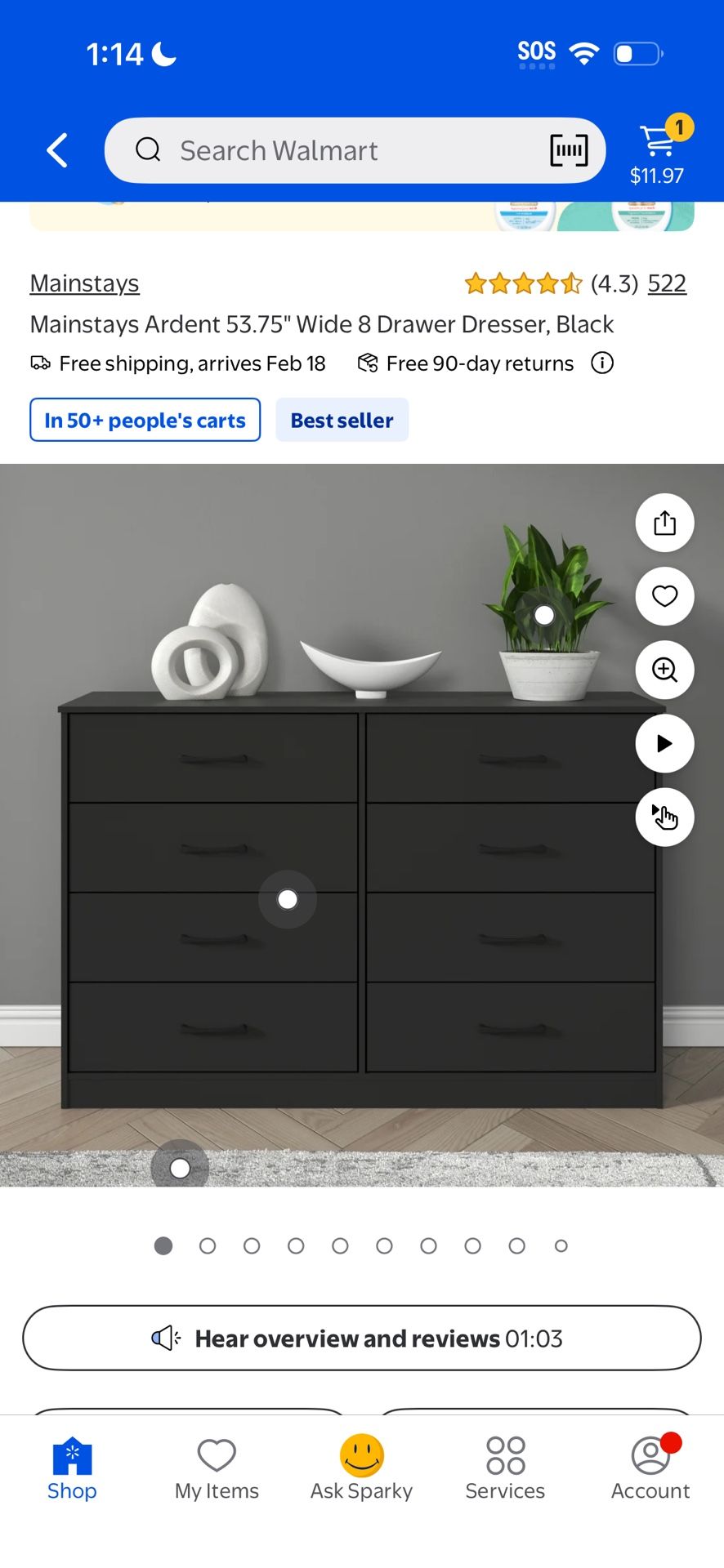This screenshot has height=1568, width=724.
Task: Show info about free 90-day returns
Action: (x=602, y=363)
